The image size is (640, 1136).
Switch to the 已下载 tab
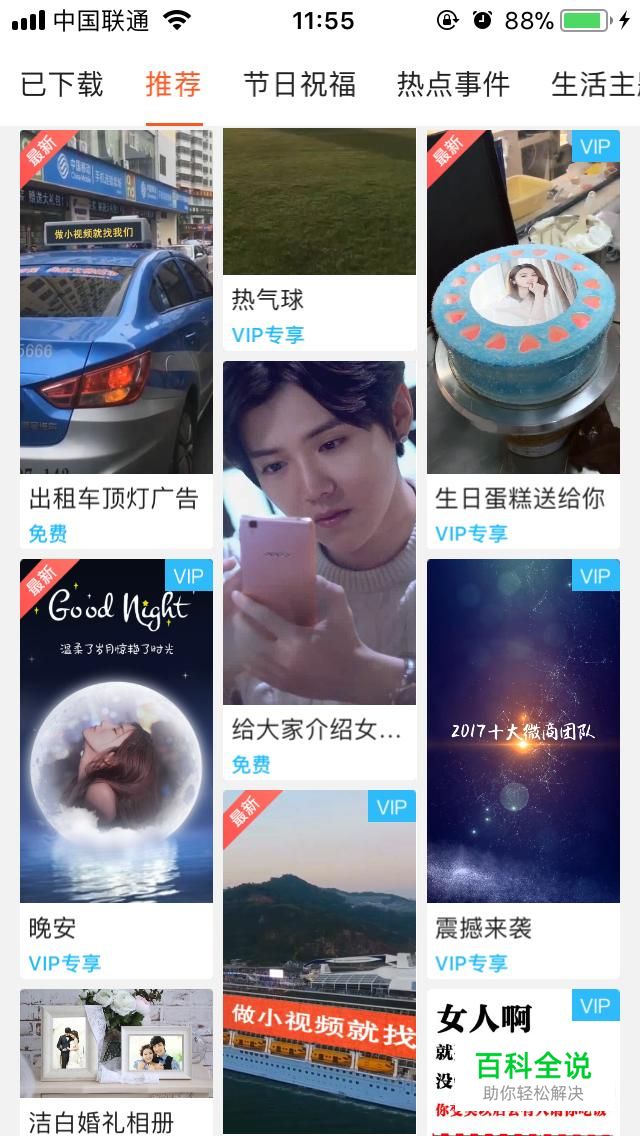(x=62, y=85)
